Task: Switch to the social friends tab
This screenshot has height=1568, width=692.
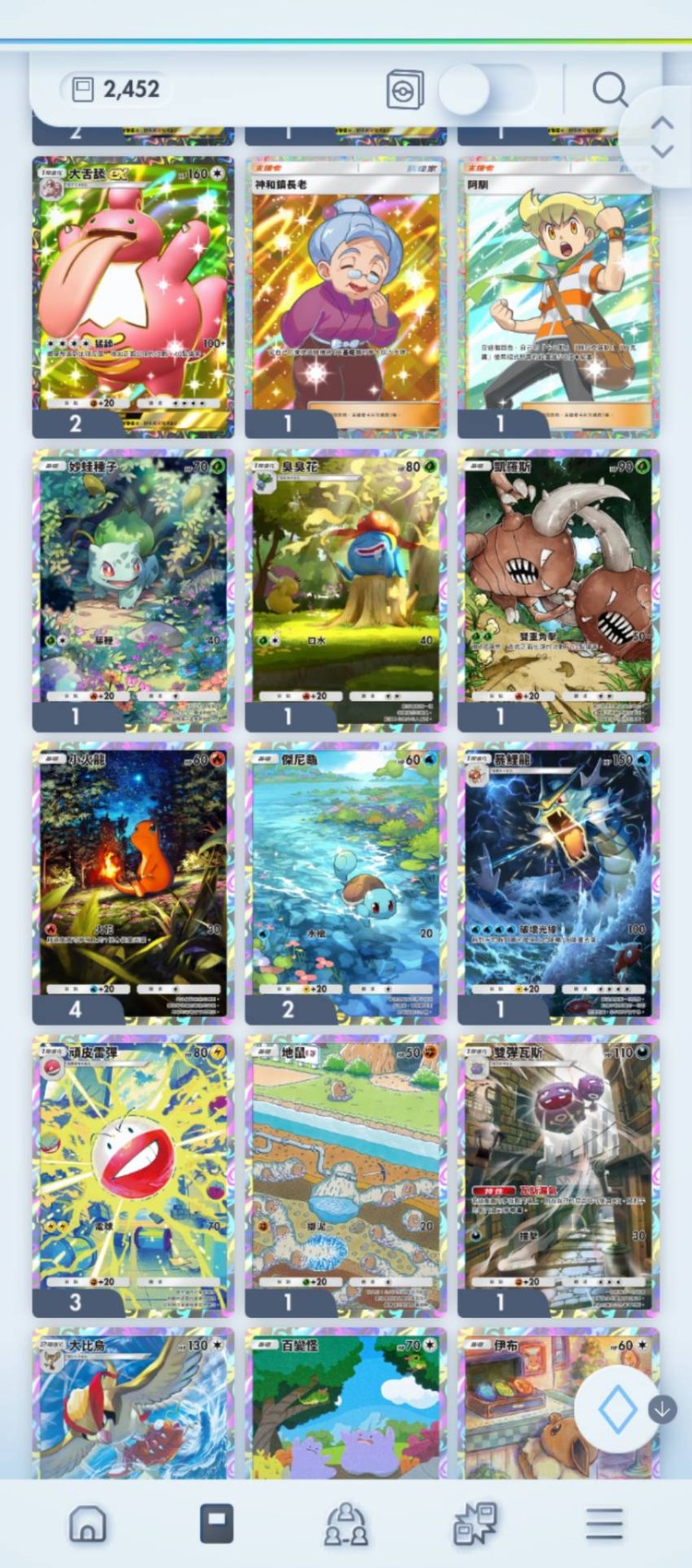Action: [346, 1524]
